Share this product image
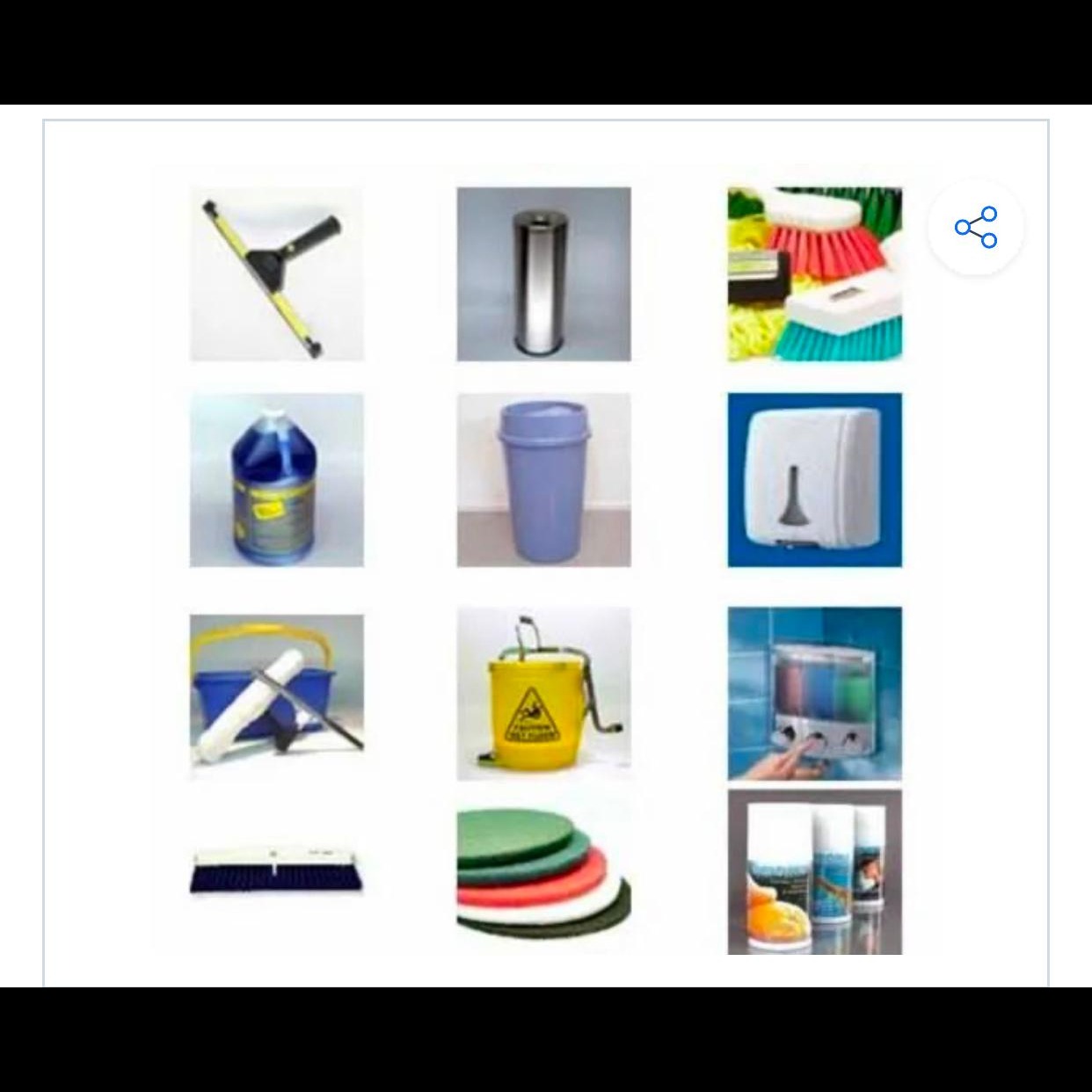The height and width of the screenshot is (1092, 1092). pyautogui.click(x=976, y=228)
